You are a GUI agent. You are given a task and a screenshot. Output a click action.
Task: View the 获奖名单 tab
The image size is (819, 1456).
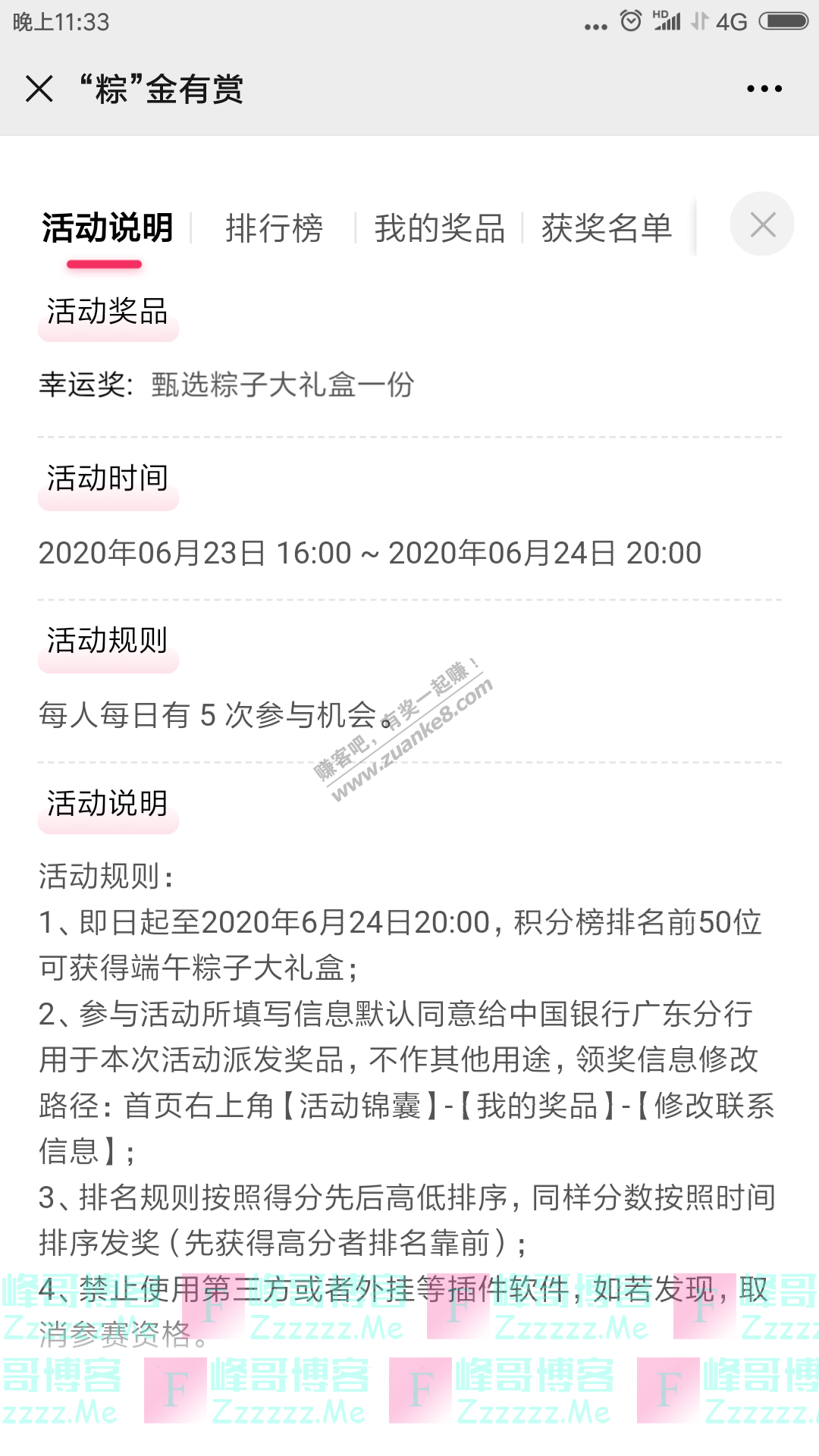coord(607,228)
